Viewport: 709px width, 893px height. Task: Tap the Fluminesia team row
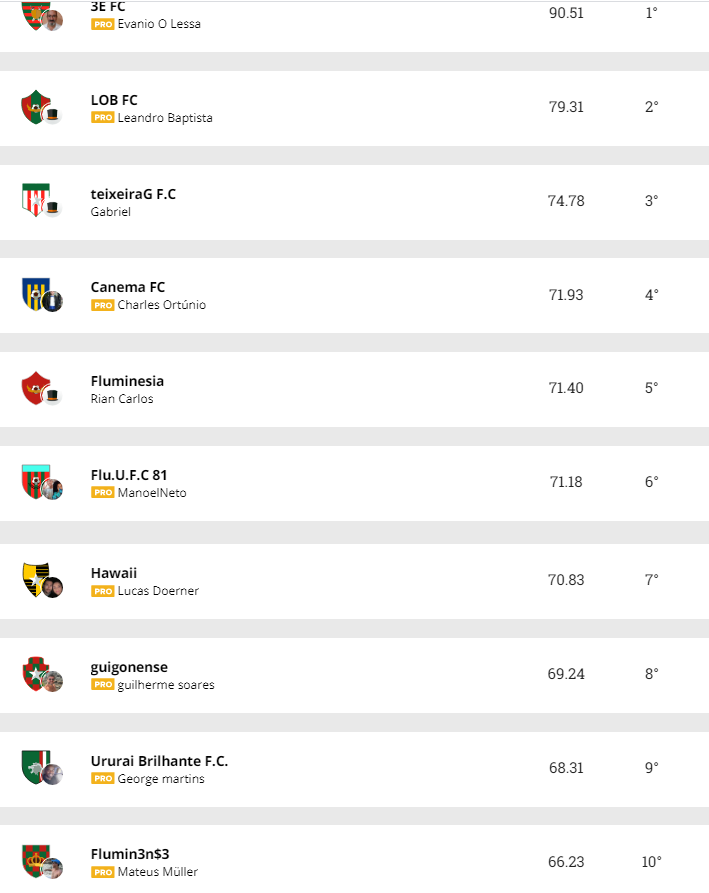127,381
